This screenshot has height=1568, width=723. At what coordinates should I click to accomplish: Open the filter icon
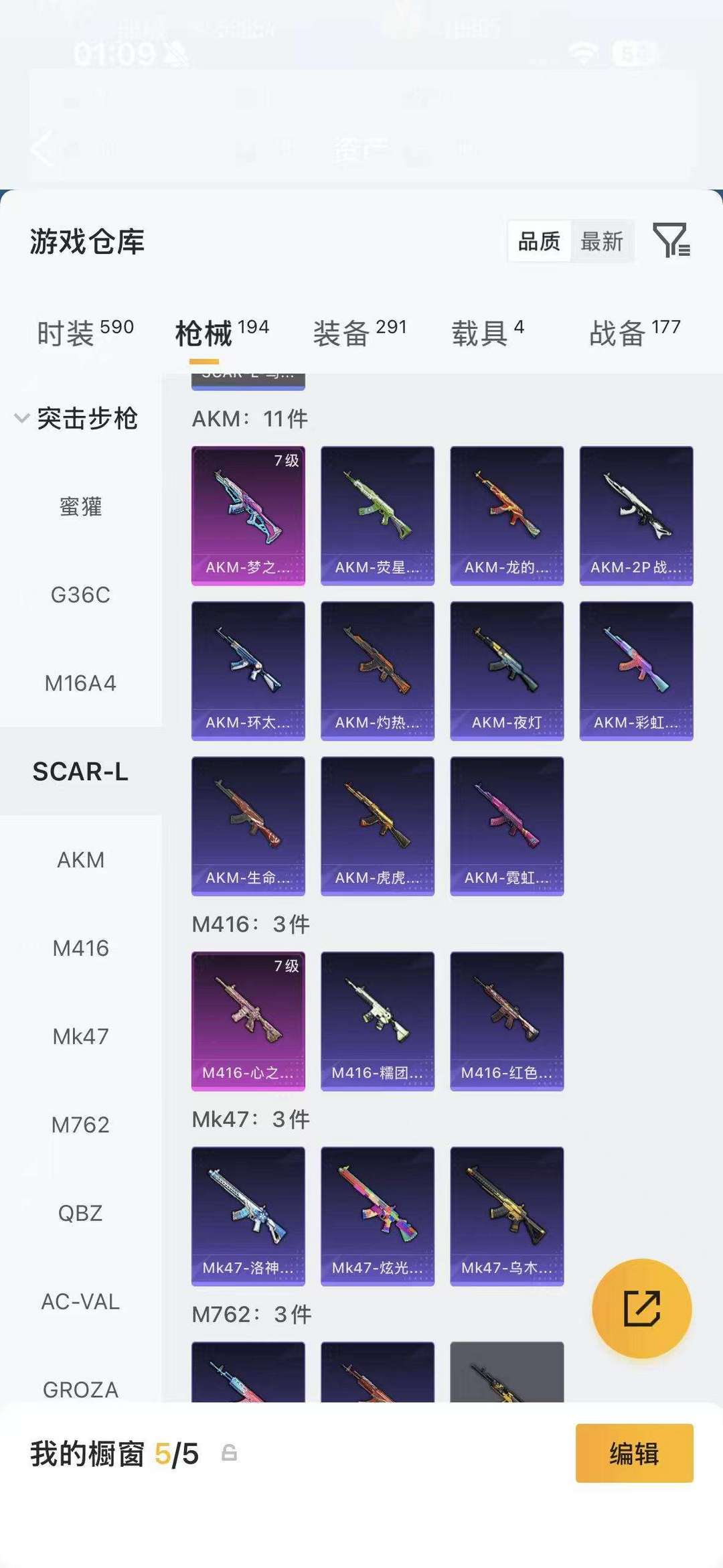[671, 240]
